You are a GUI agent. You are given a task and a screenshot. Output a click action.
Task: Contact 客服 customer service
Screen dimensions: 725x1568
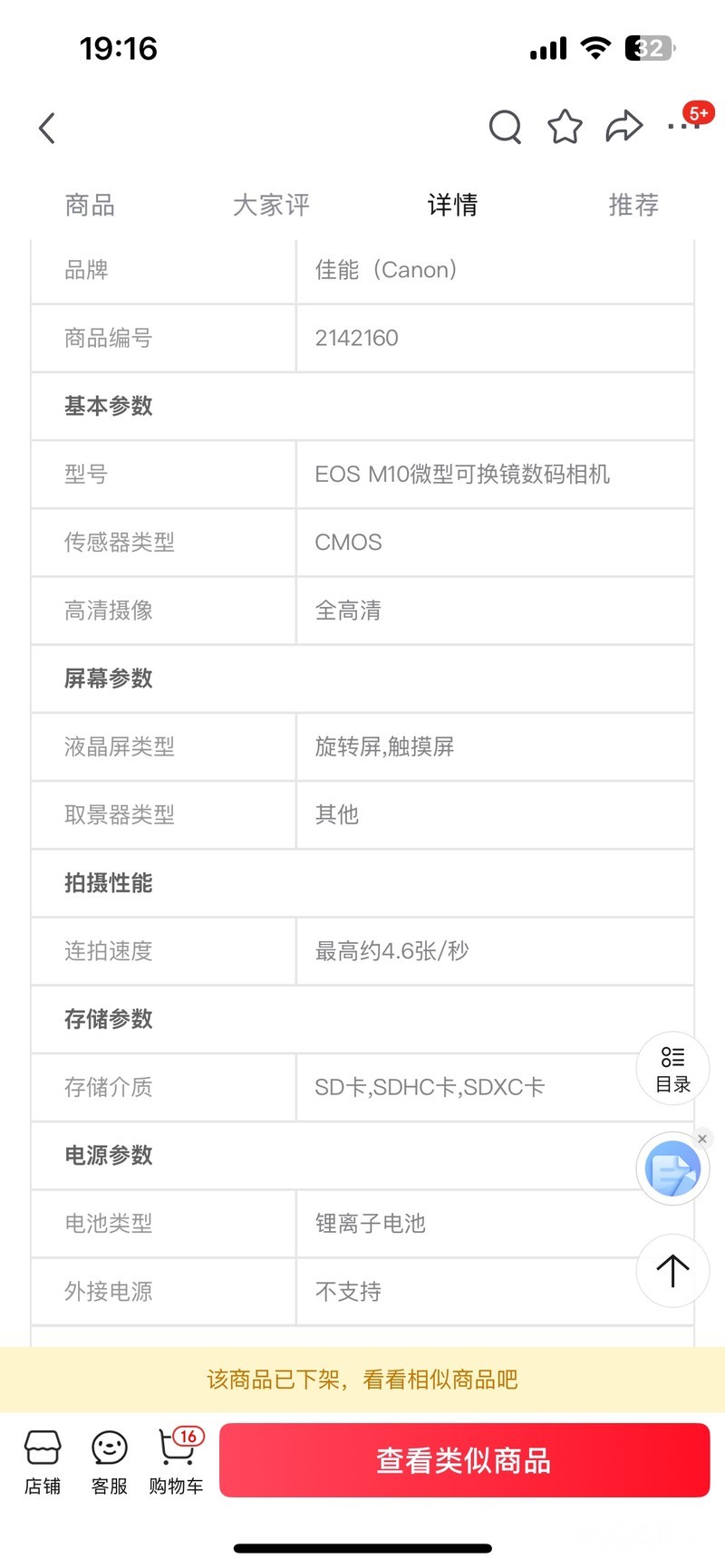pos(110,1461)
